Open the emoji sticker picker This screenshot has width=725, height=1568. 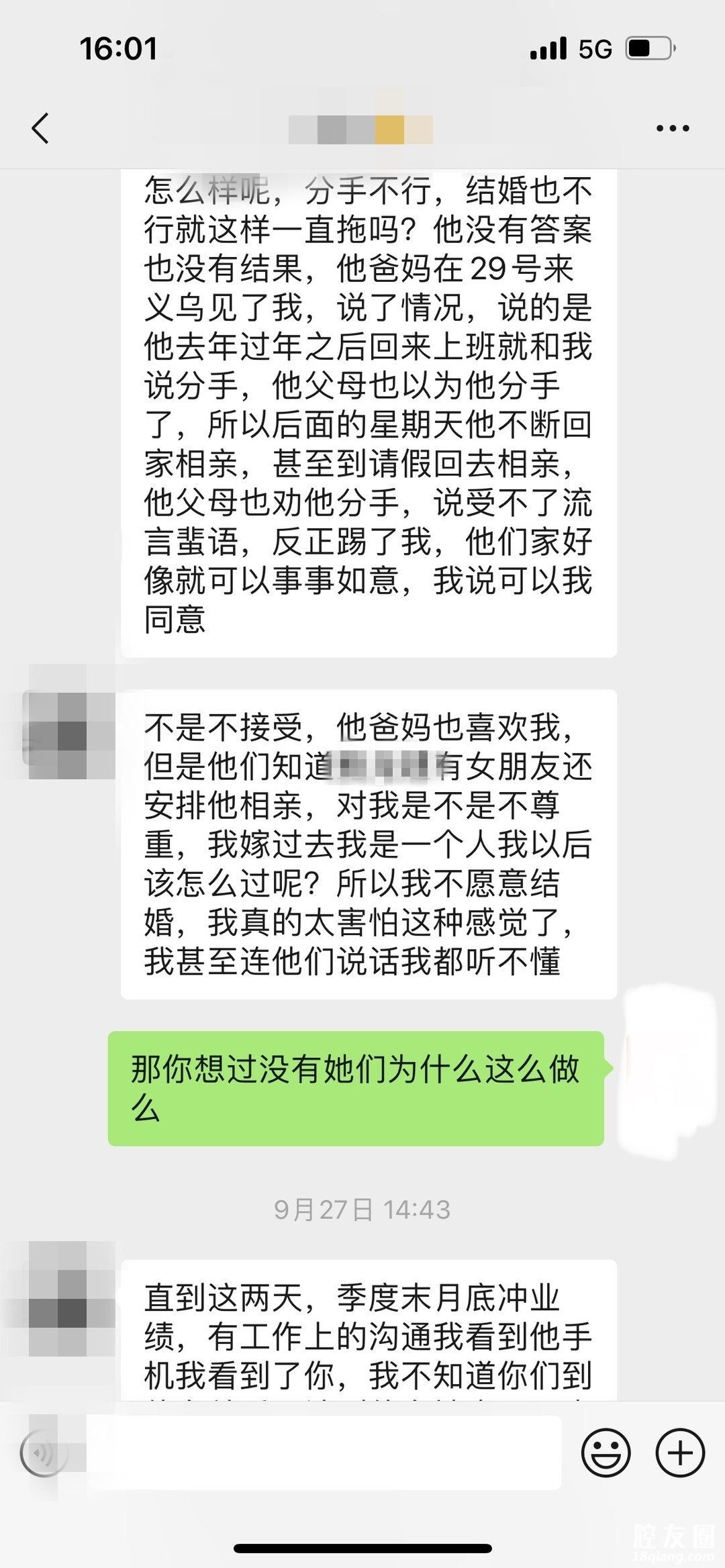click(606, 1453)
